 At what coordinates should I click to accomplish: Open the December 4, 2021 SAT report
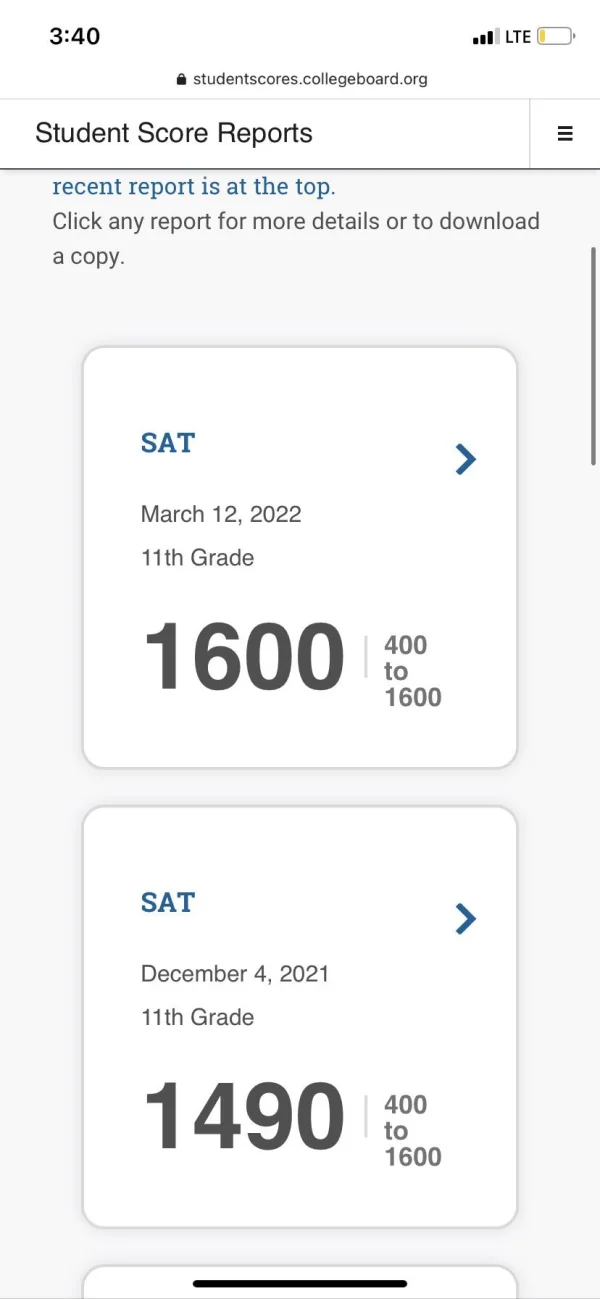coord(300,1017)
